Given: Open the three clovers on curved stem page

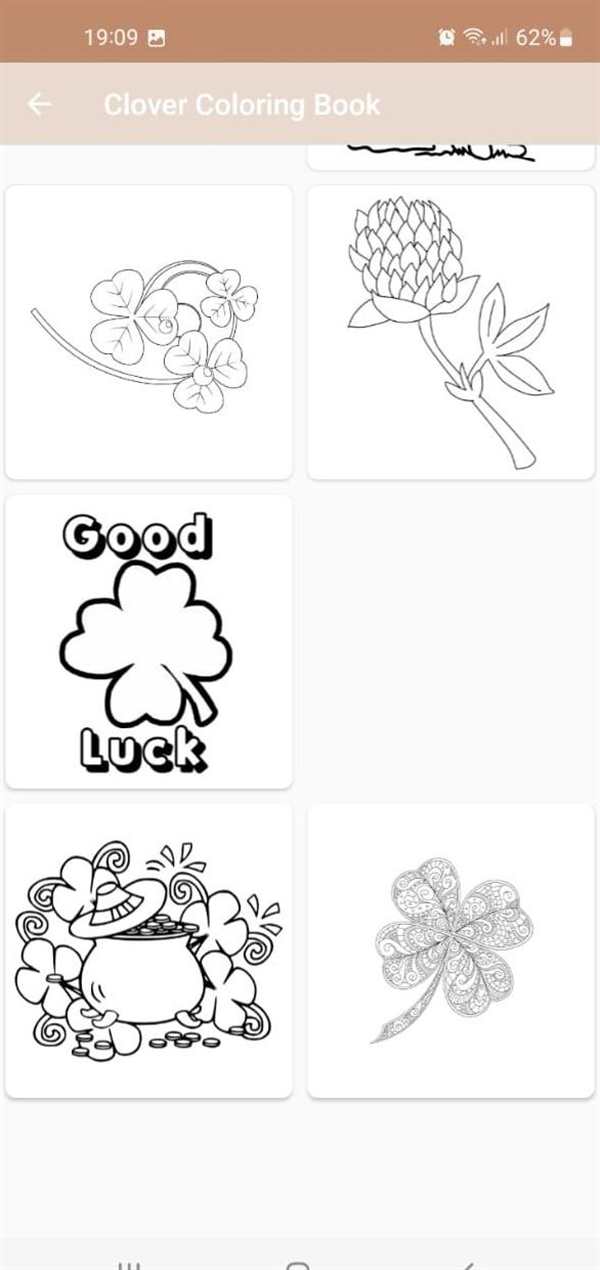Looking at the screenshot, I should click(x=149, y=332).
